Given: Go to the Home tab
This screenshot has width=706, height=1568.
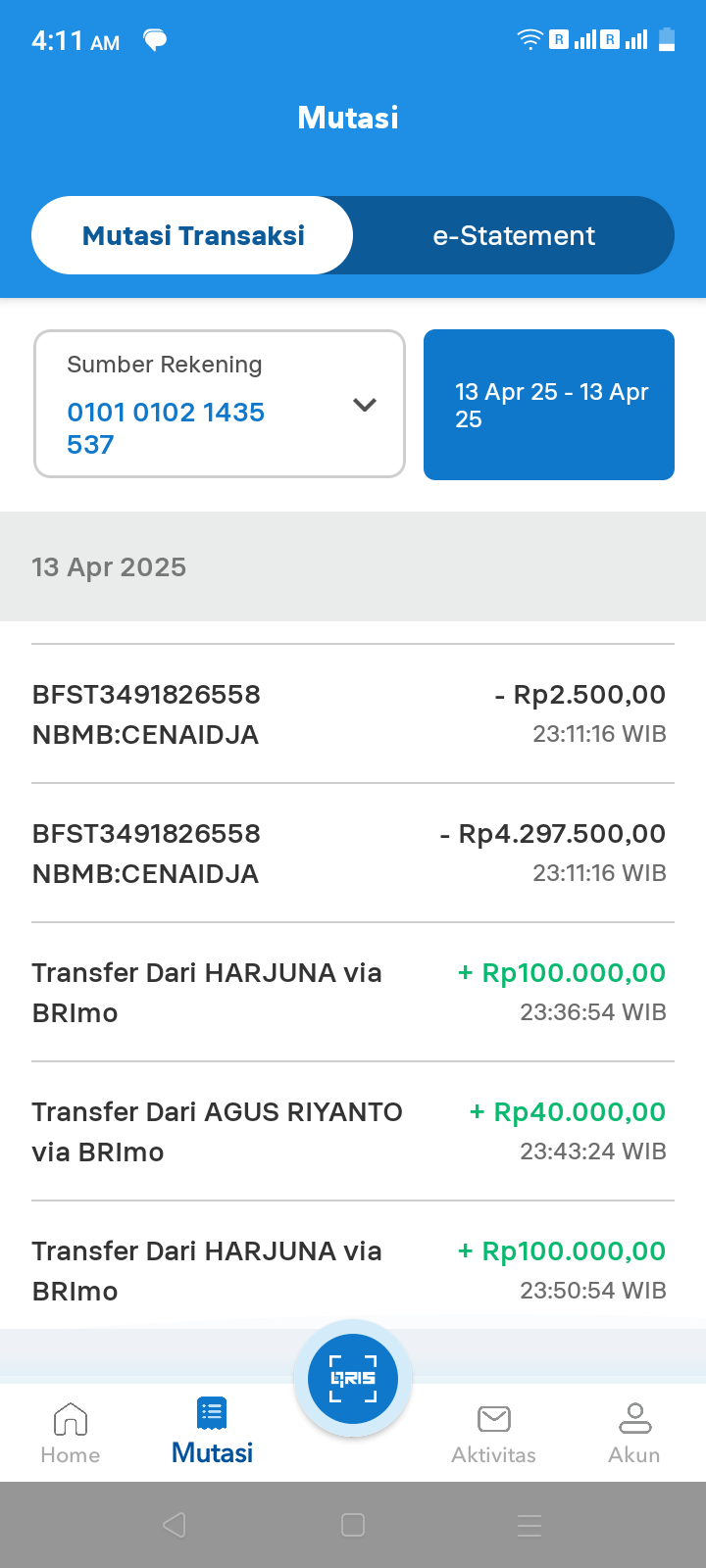Looking at the screenshot, I should click(x=71, y=1433).
